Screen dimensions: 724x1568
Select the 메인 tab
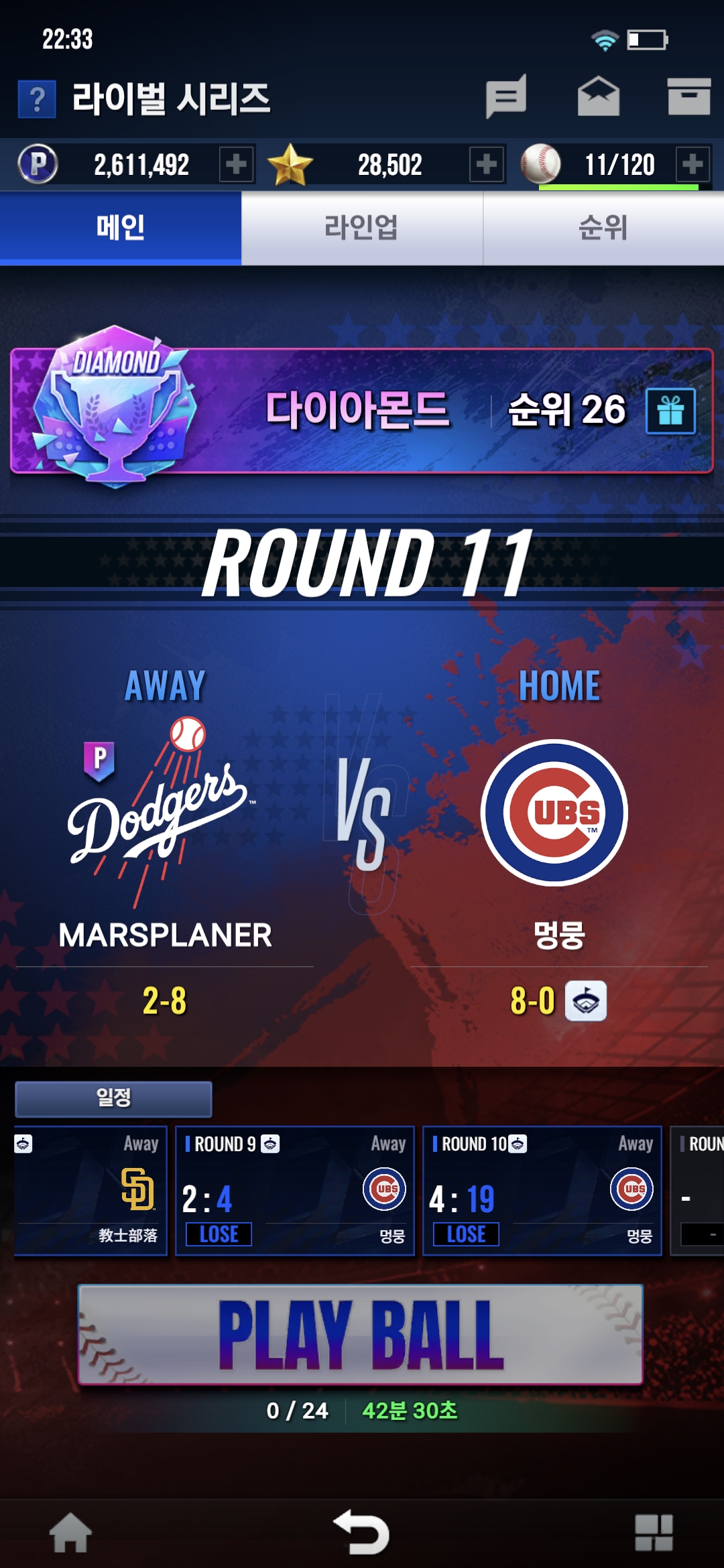[x=121, y=228]
